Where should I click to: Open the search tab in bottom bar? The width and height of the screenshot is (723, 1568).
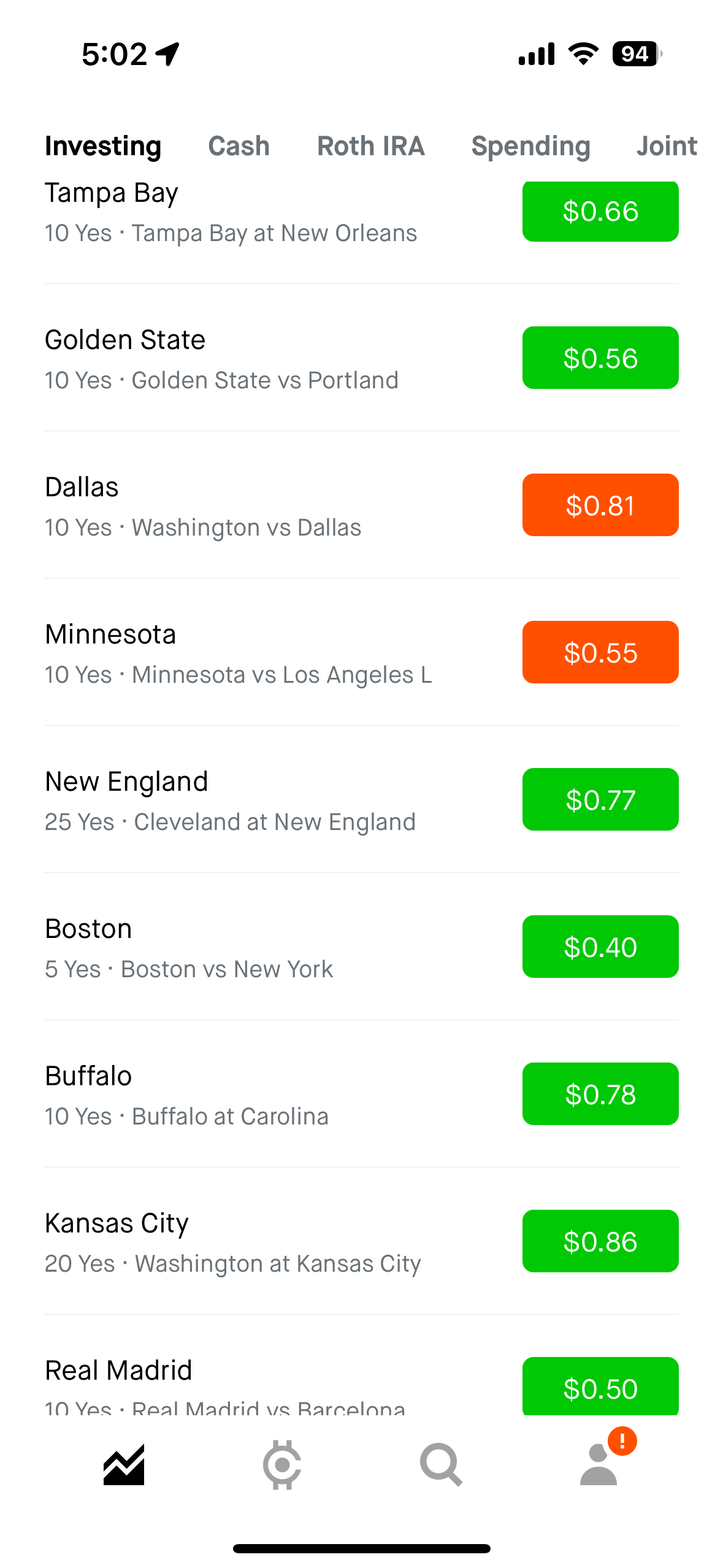440,1465
